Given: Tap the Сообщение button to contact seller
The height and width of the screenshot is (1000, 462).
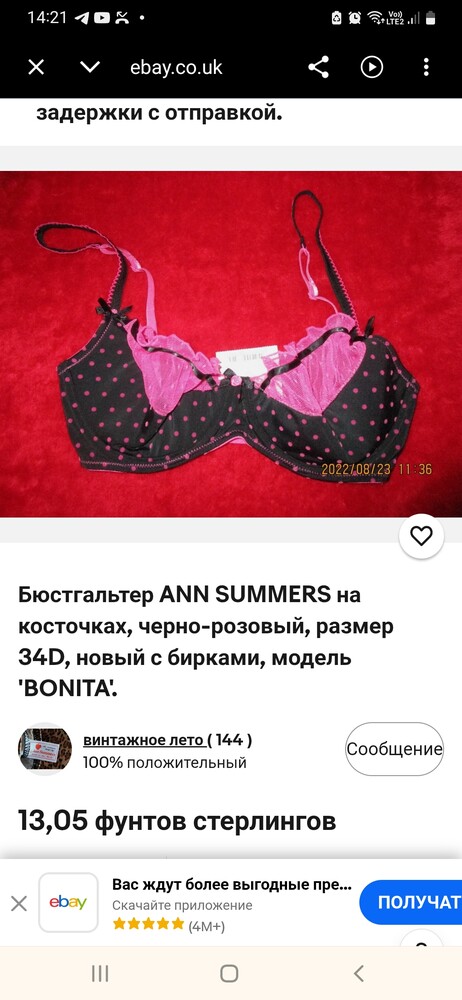Looking at the screenshot, I should tap(394, 749).
